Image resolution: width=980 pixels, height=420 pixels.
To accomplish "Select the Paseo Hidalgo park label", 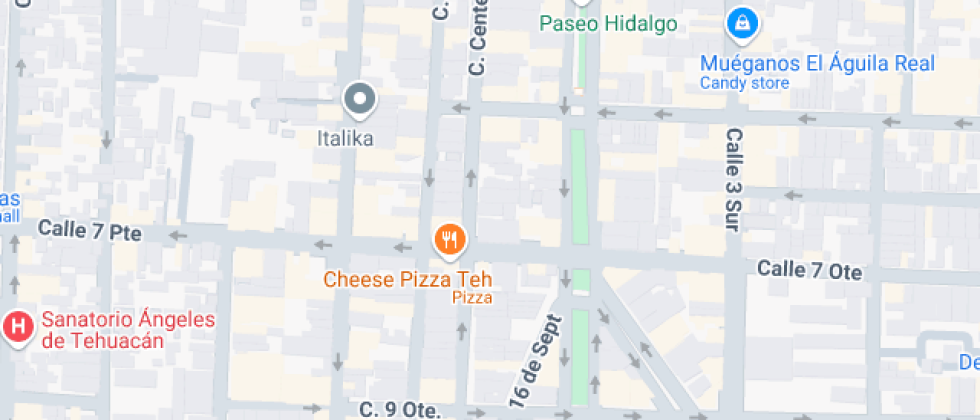I will (x=608, y=24).
